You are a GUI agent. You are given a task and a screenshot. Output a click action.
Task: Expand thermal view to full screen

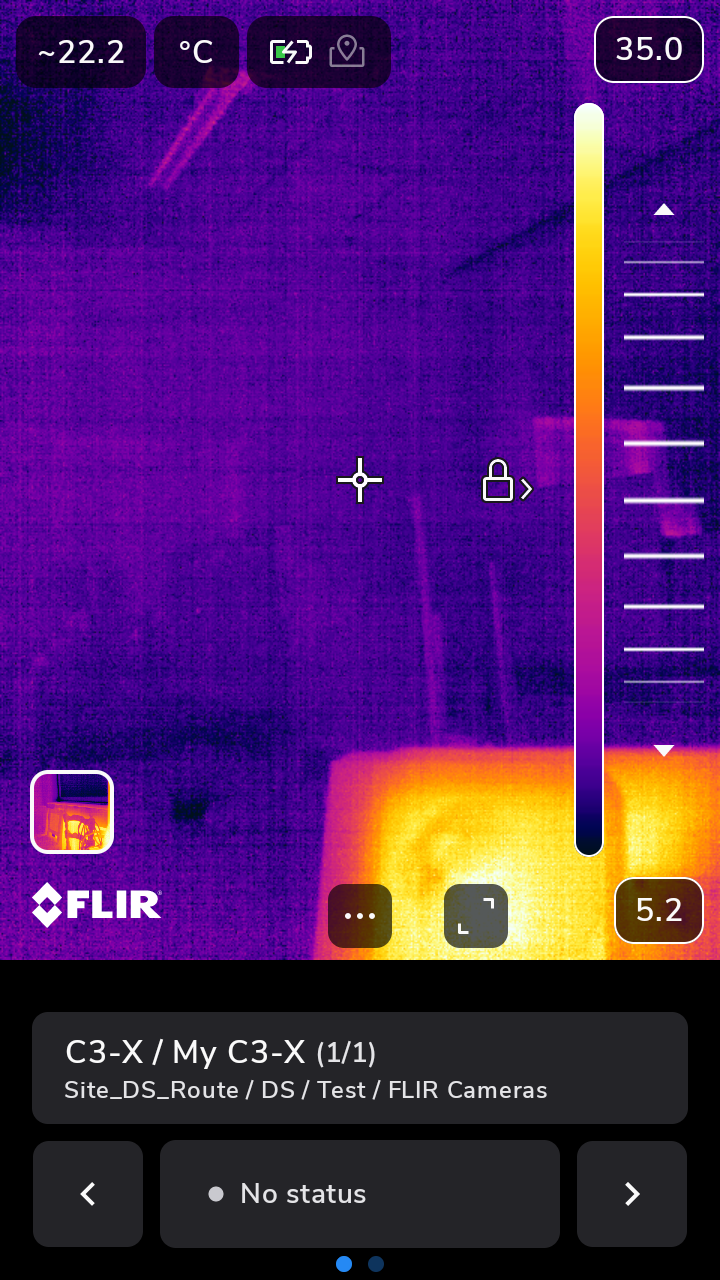tap(476, 915)
